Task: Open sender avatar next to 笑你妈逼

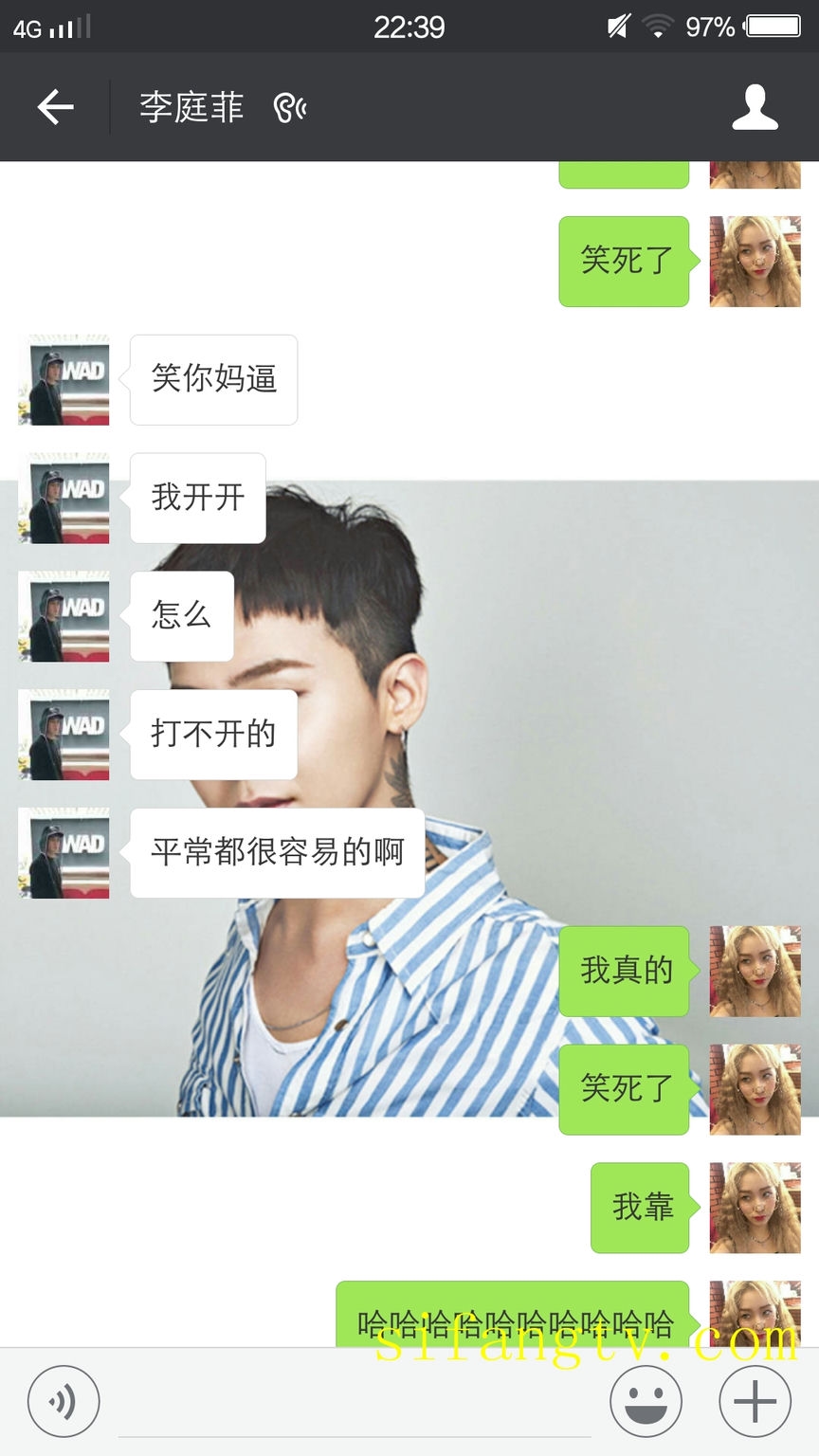Action: pyautogui.click(x=64, y=379)
